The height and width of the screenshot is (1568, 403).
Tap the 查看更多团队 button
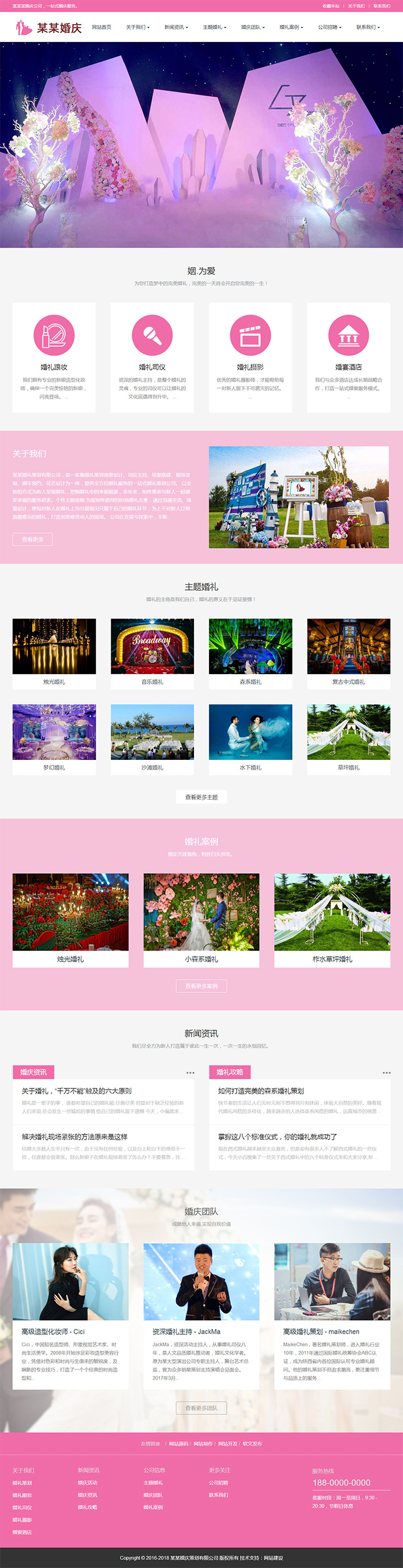tap(201, 1408)
